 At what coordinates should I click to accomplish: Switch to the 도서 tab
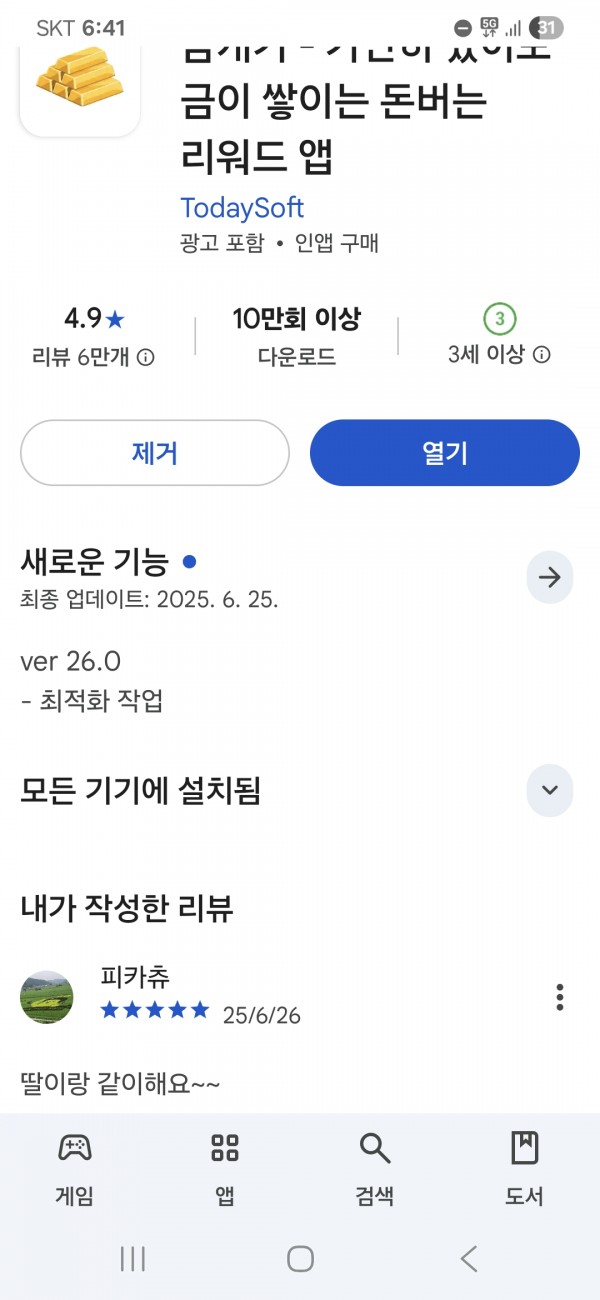click(524, 1168)
